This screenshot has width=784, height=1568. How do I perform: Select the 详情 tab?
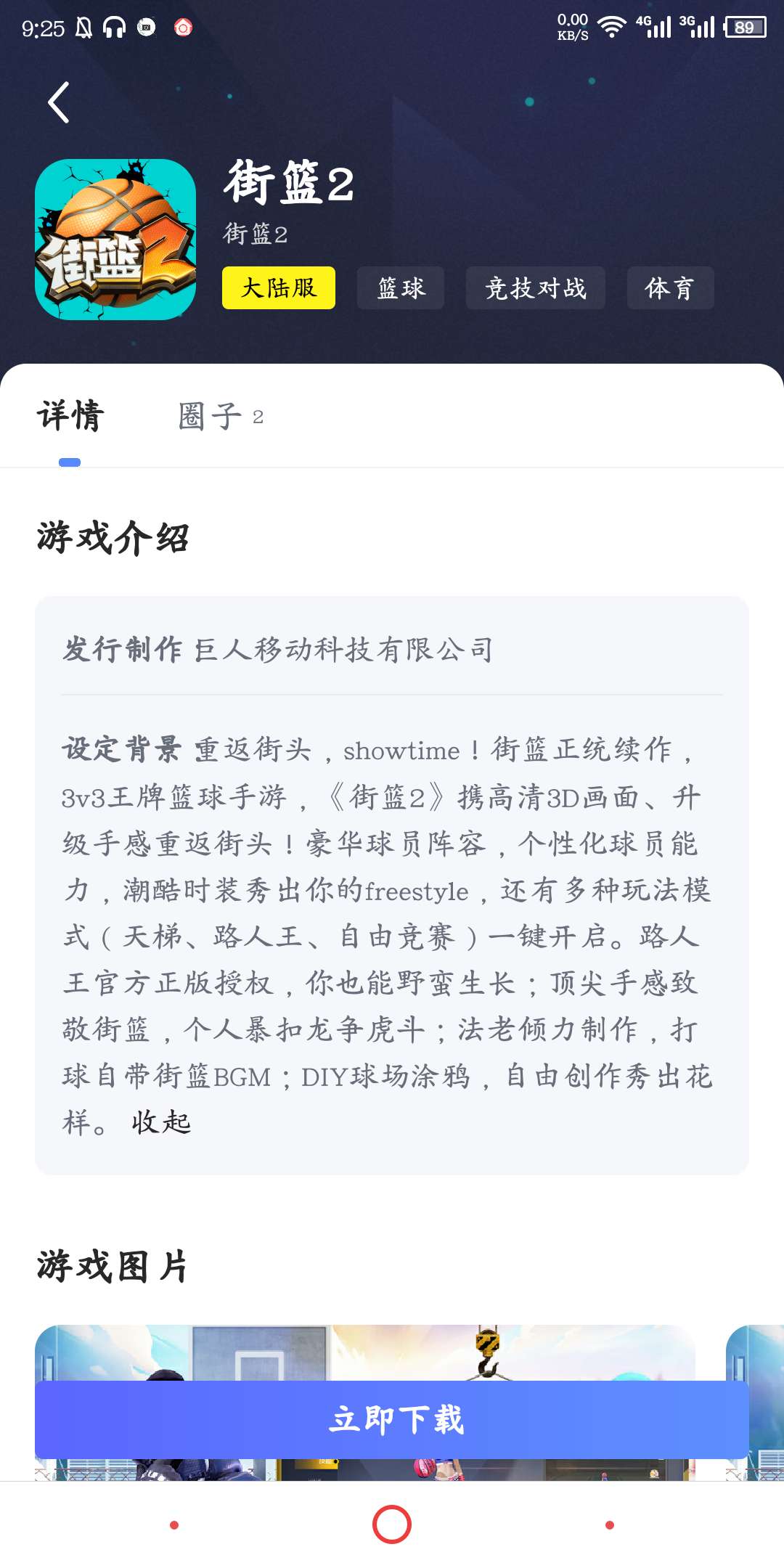coord(70,417)
